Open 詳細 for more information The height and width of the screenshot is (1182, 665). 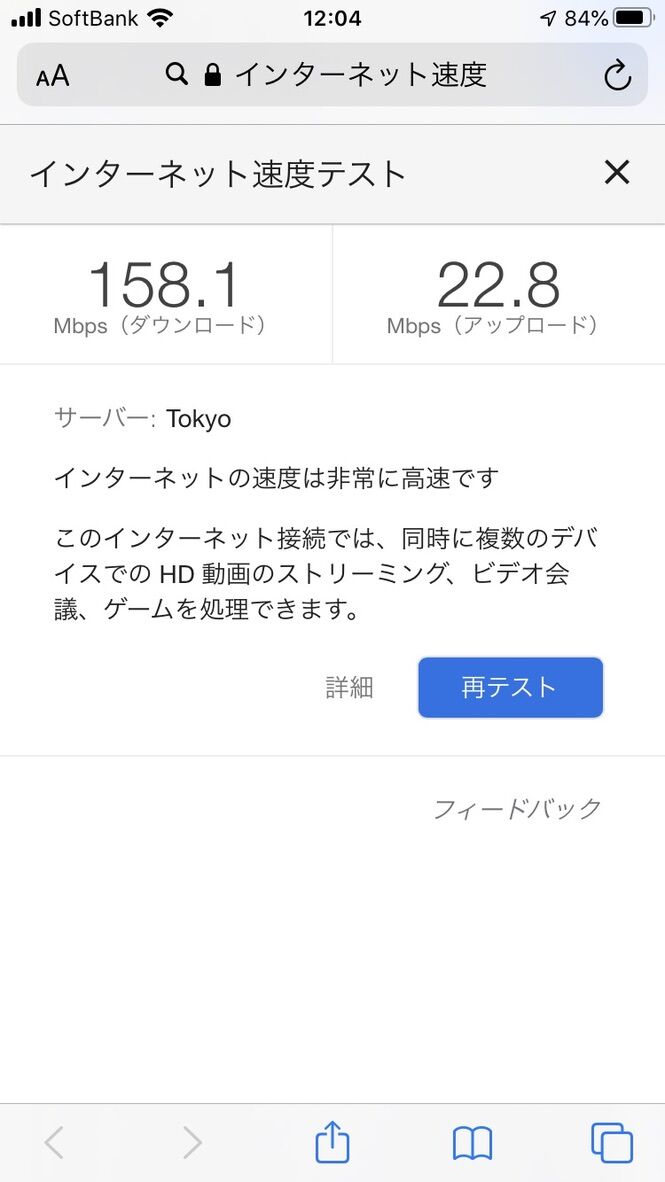pos(349,688)
